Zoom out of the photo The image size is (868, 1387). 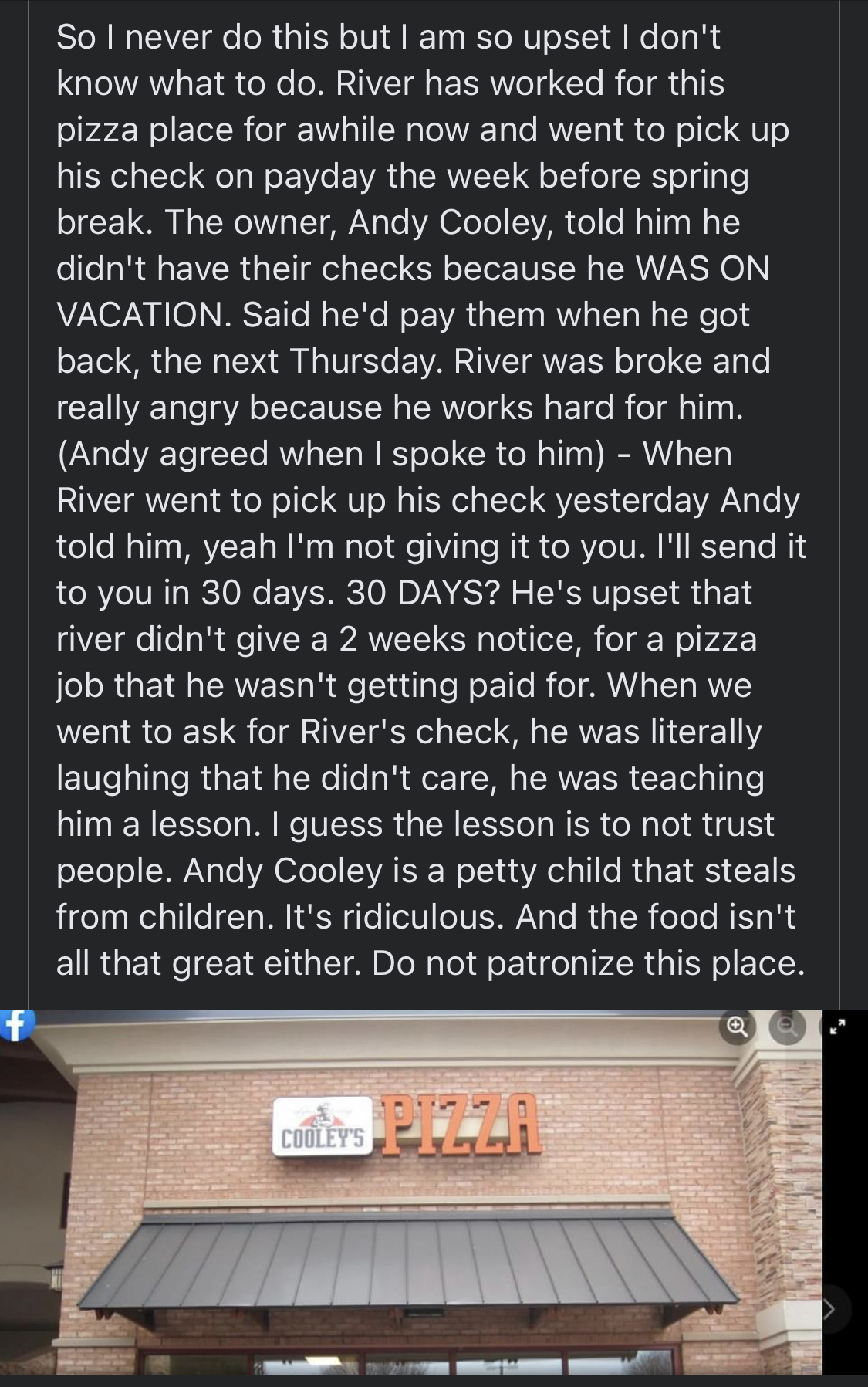(786, 1027)
